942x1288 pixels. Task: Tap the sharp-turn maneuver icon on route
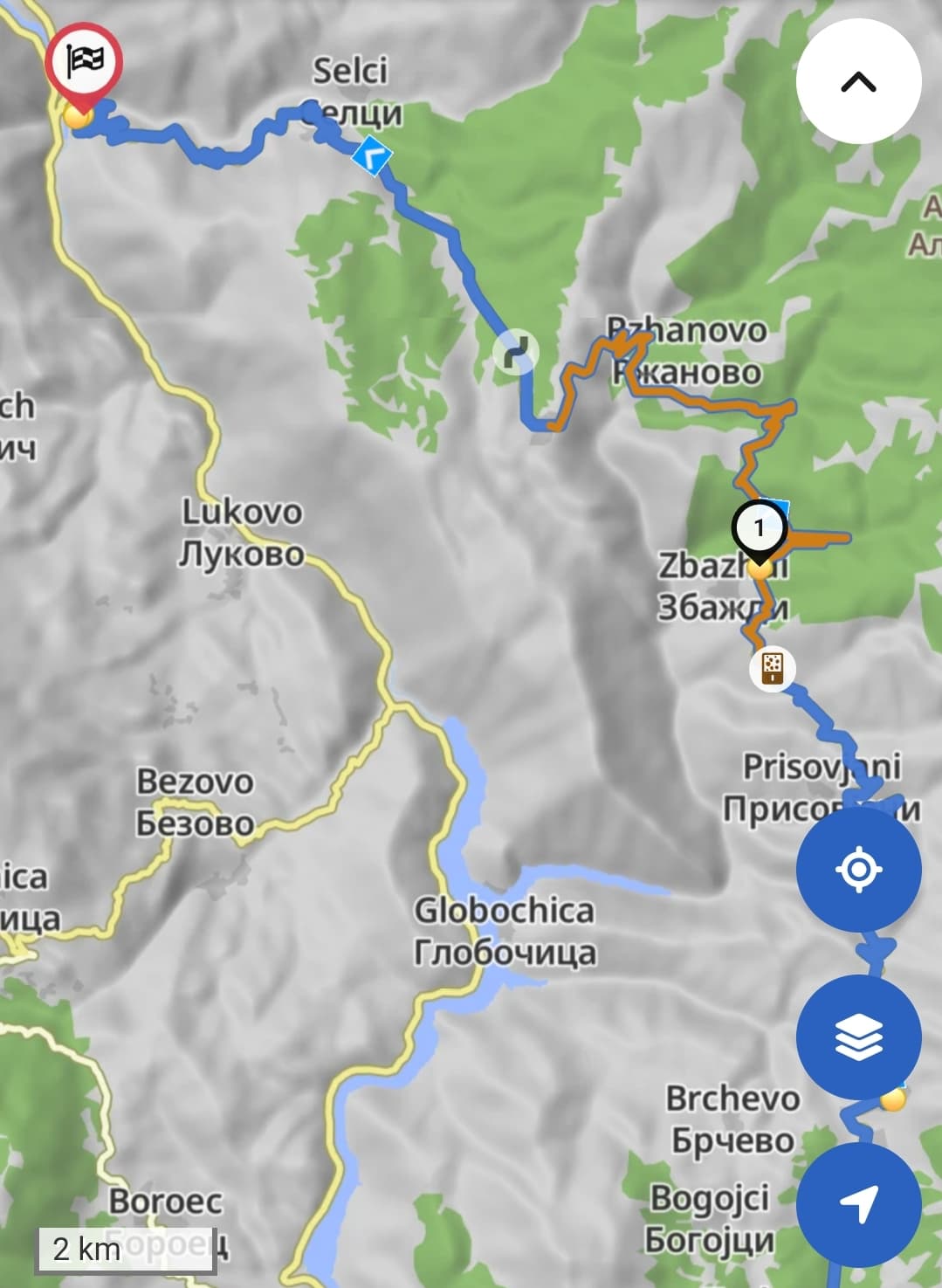click(x=516, y=352)
